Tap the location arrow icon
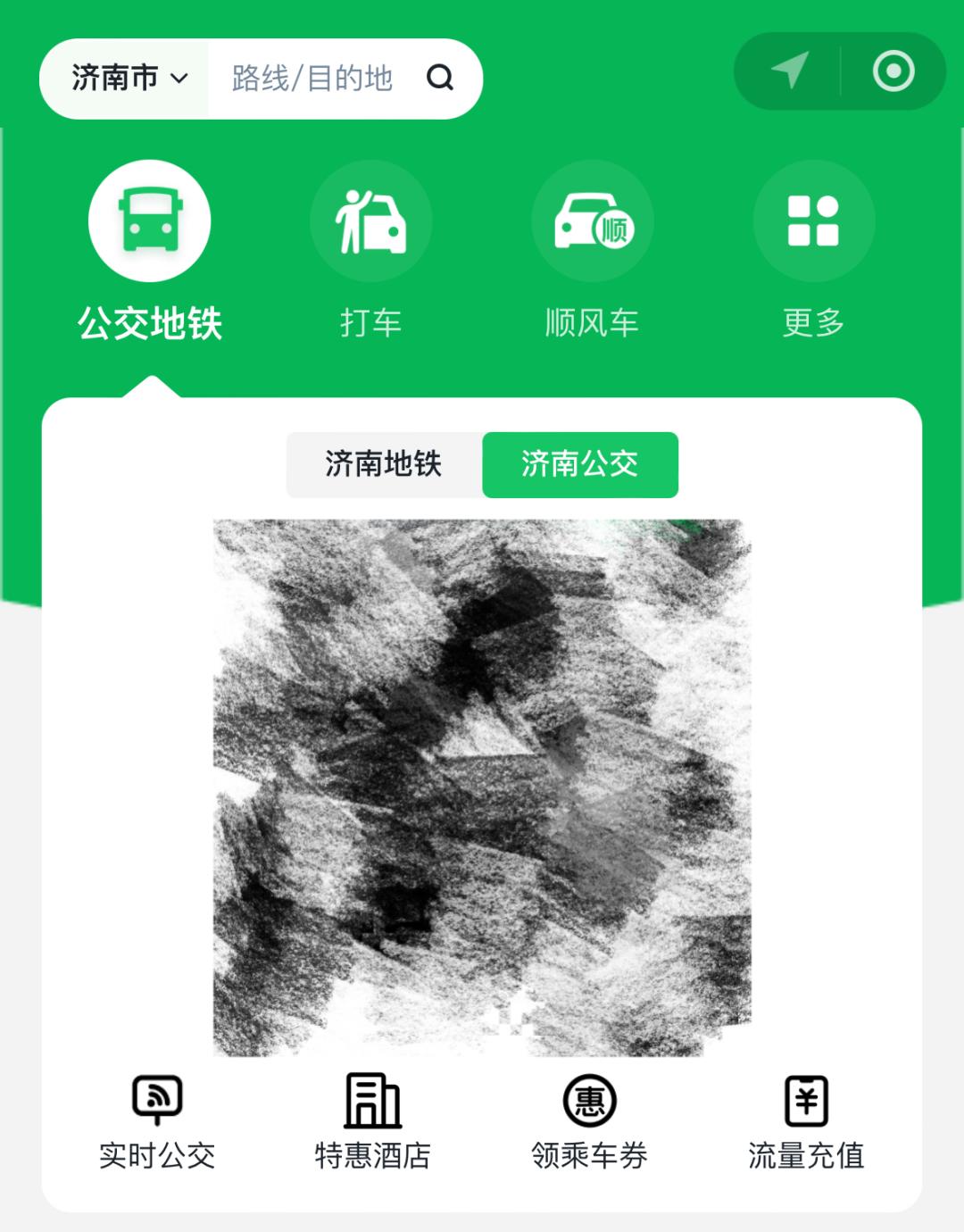This screenshot has height=1232, width=964. tap(790, 71)
